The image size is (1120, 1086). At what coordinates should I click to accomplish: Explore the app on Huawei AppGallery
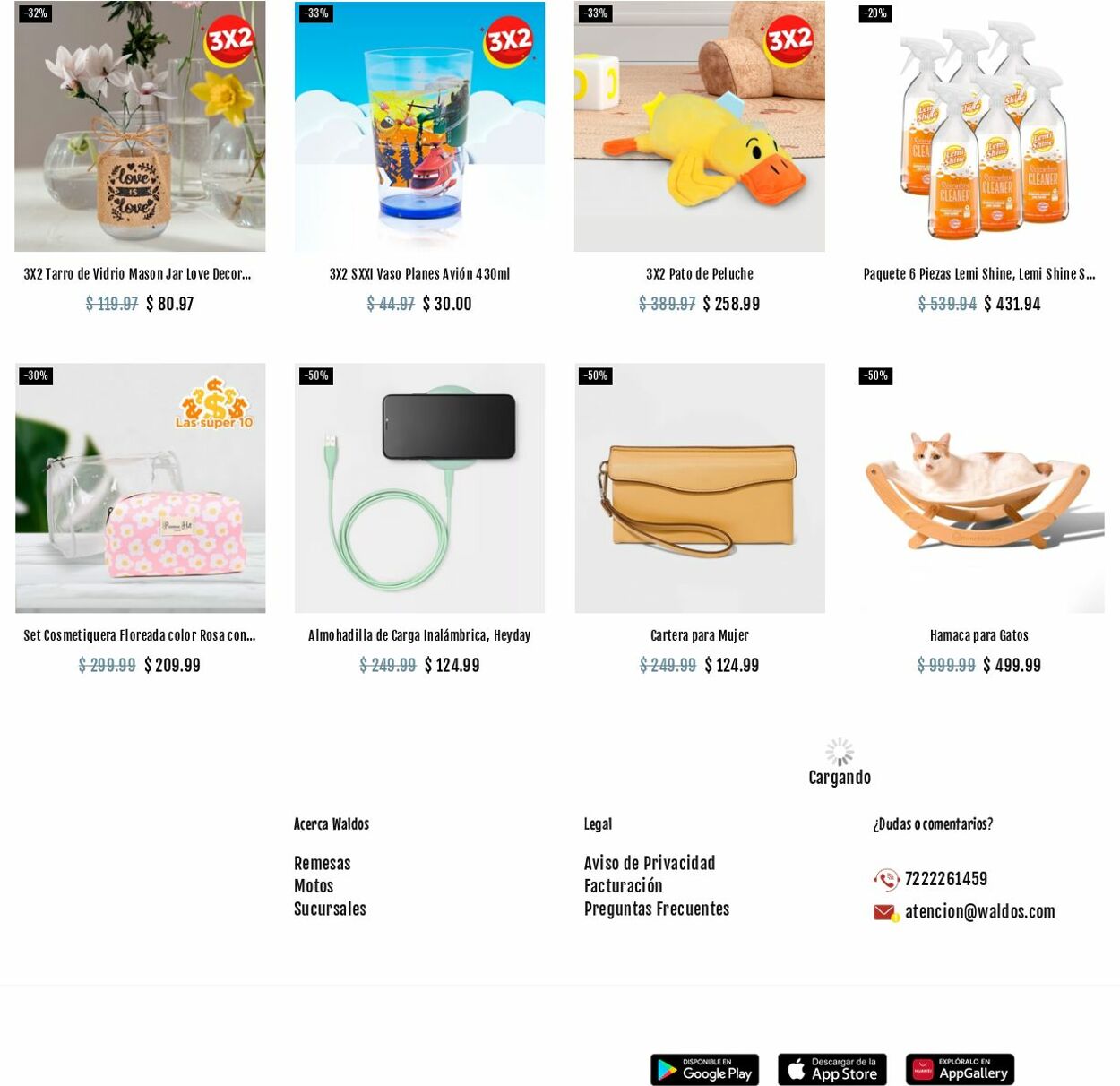pos(960,1069)
